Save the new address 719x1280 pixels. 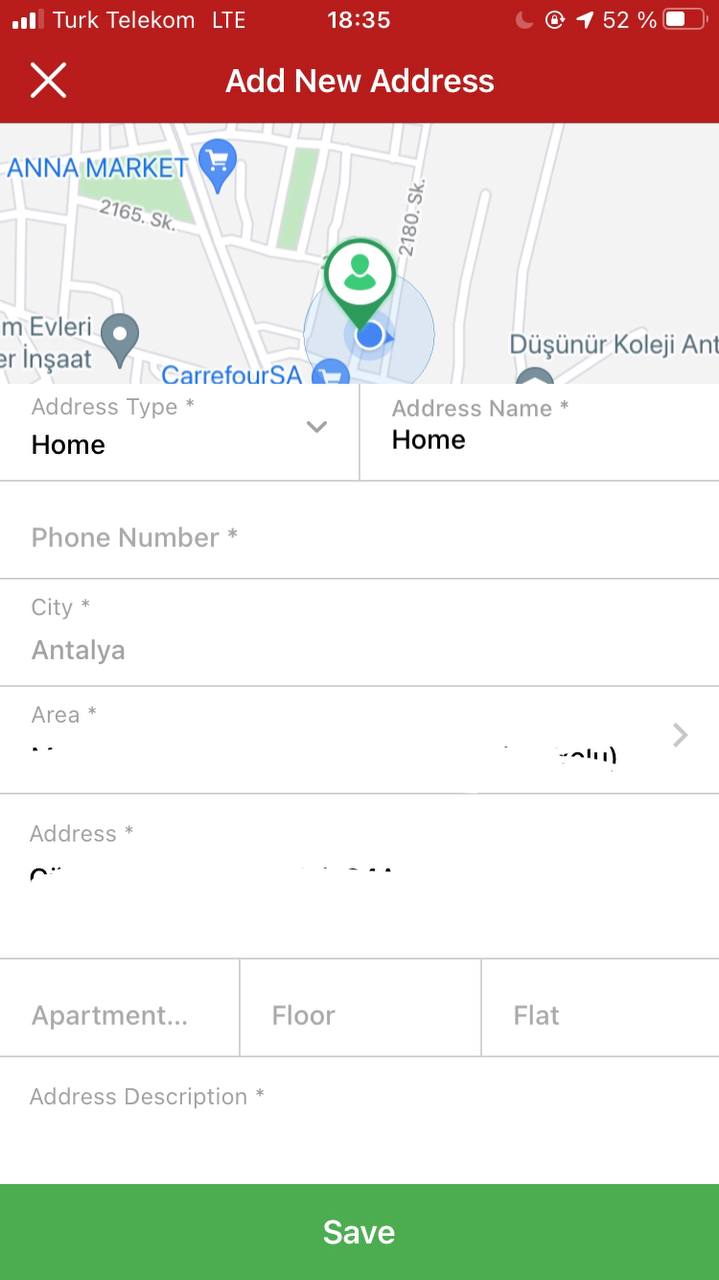tap(359, 1232)
